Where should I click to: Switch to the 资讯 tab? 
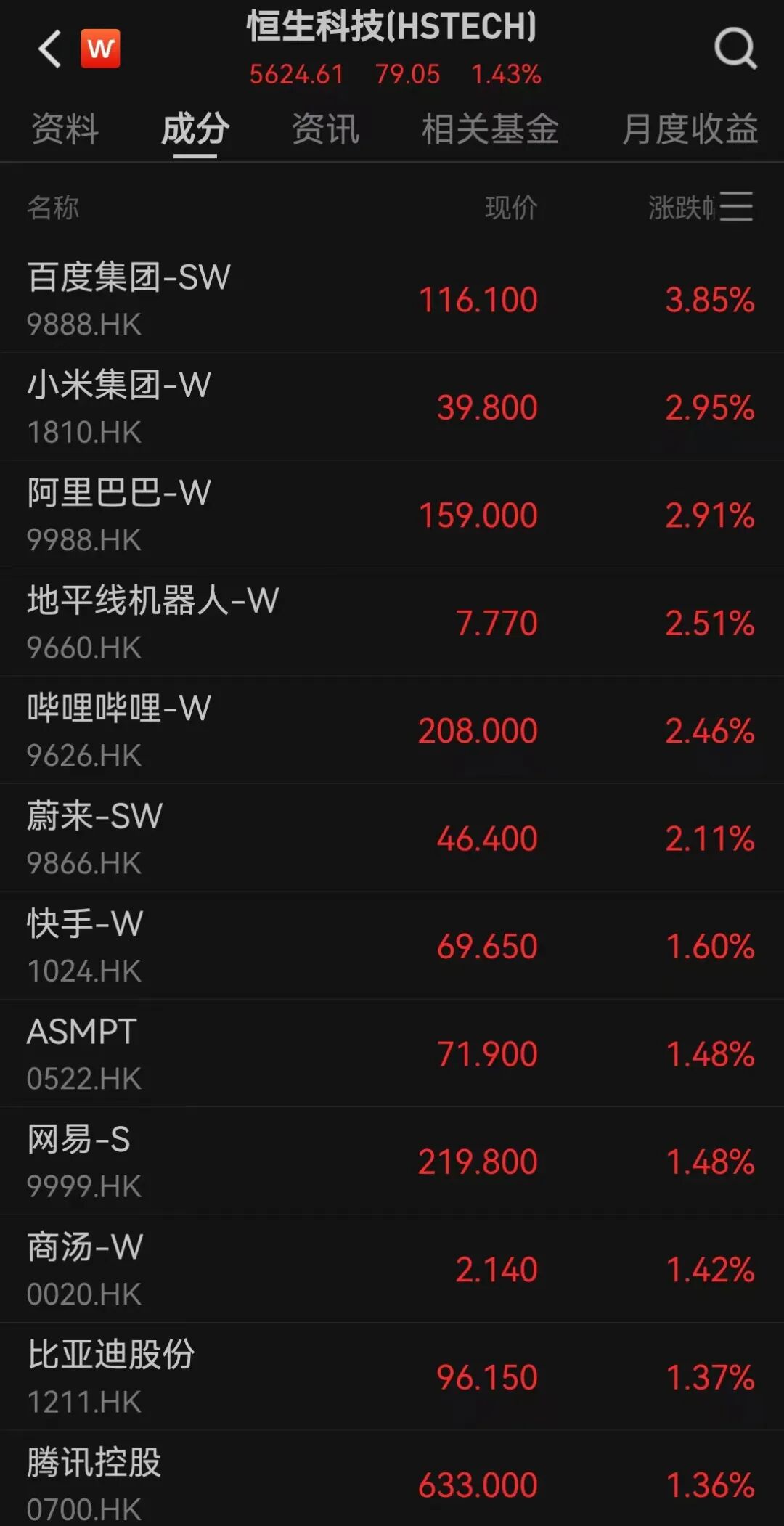[325, 130]
